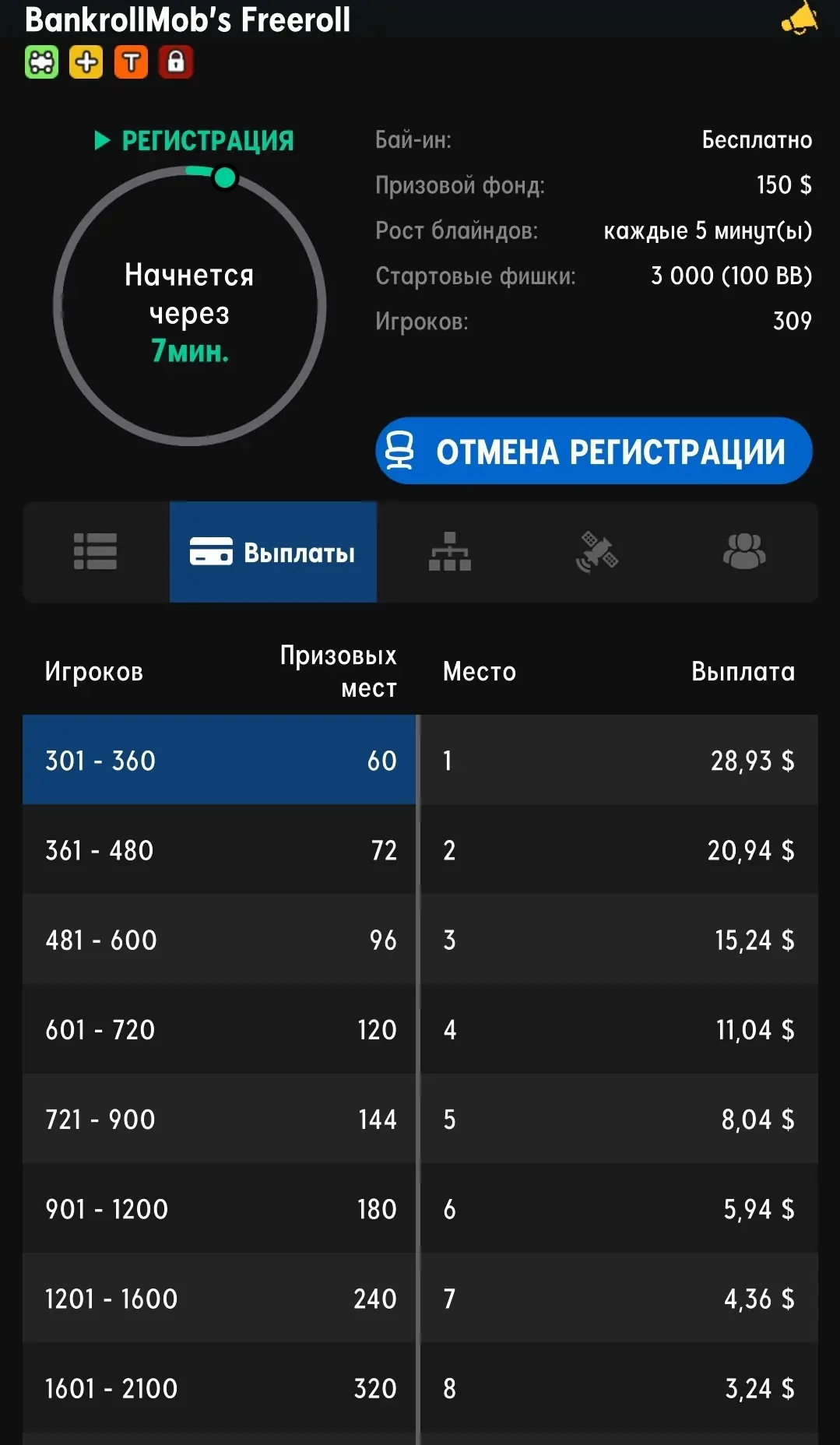Image resolution: width=840 pixels, height=1445 pixels.
Task: Tap the megaphone announcement icon
Action: coord(800,19)
